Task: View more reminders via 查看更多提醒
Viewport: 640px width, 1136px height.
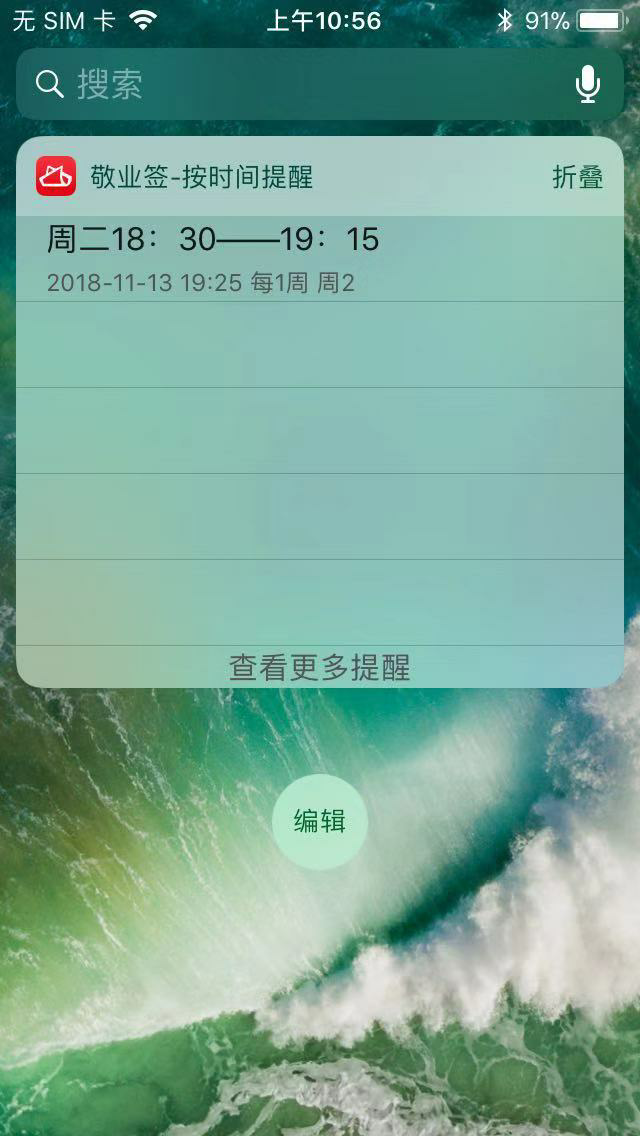Action: coord(320,667)
